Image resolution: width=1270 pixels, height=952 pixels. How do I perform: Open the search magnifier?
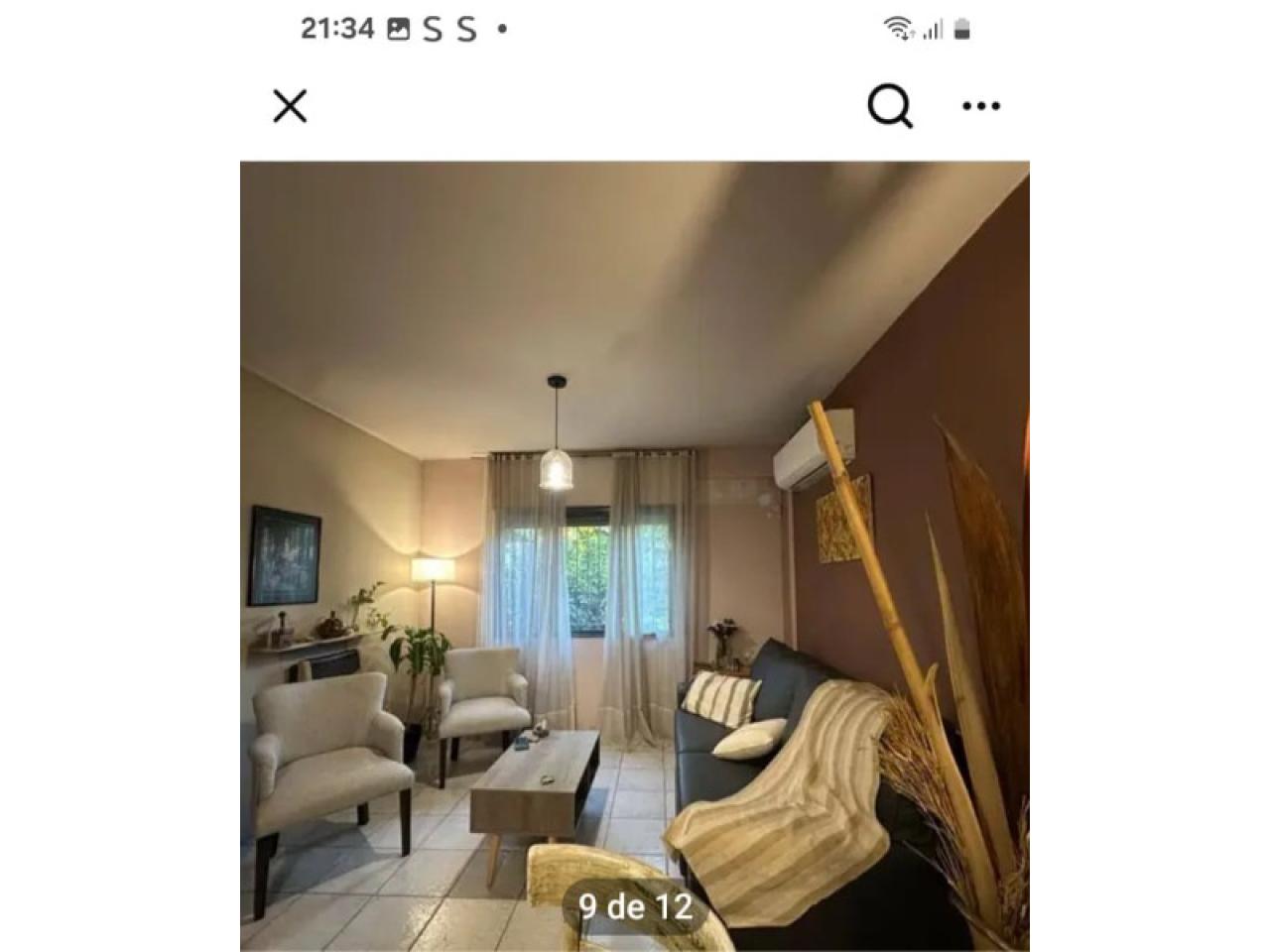coord(890,106)
